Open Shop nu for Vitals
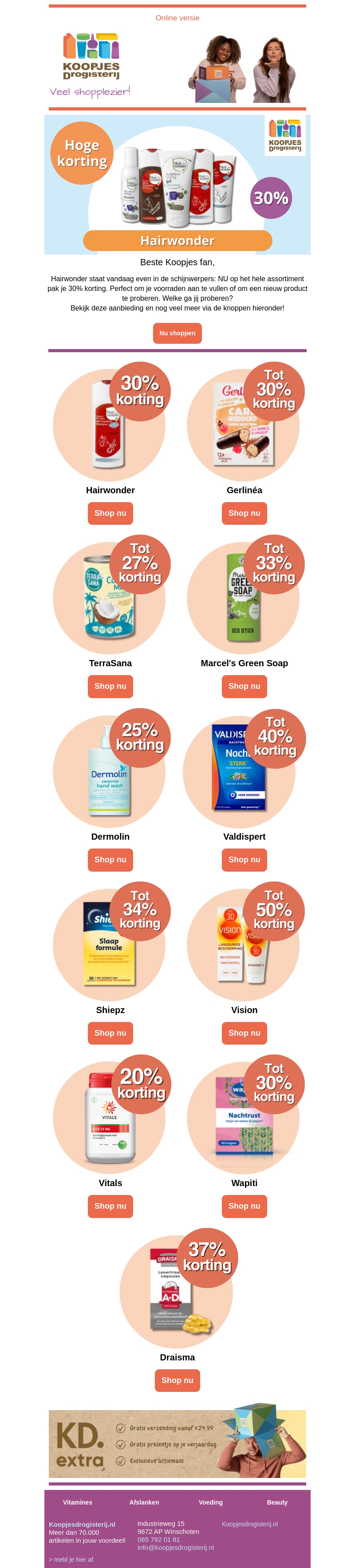 (x=110, y=1206)
